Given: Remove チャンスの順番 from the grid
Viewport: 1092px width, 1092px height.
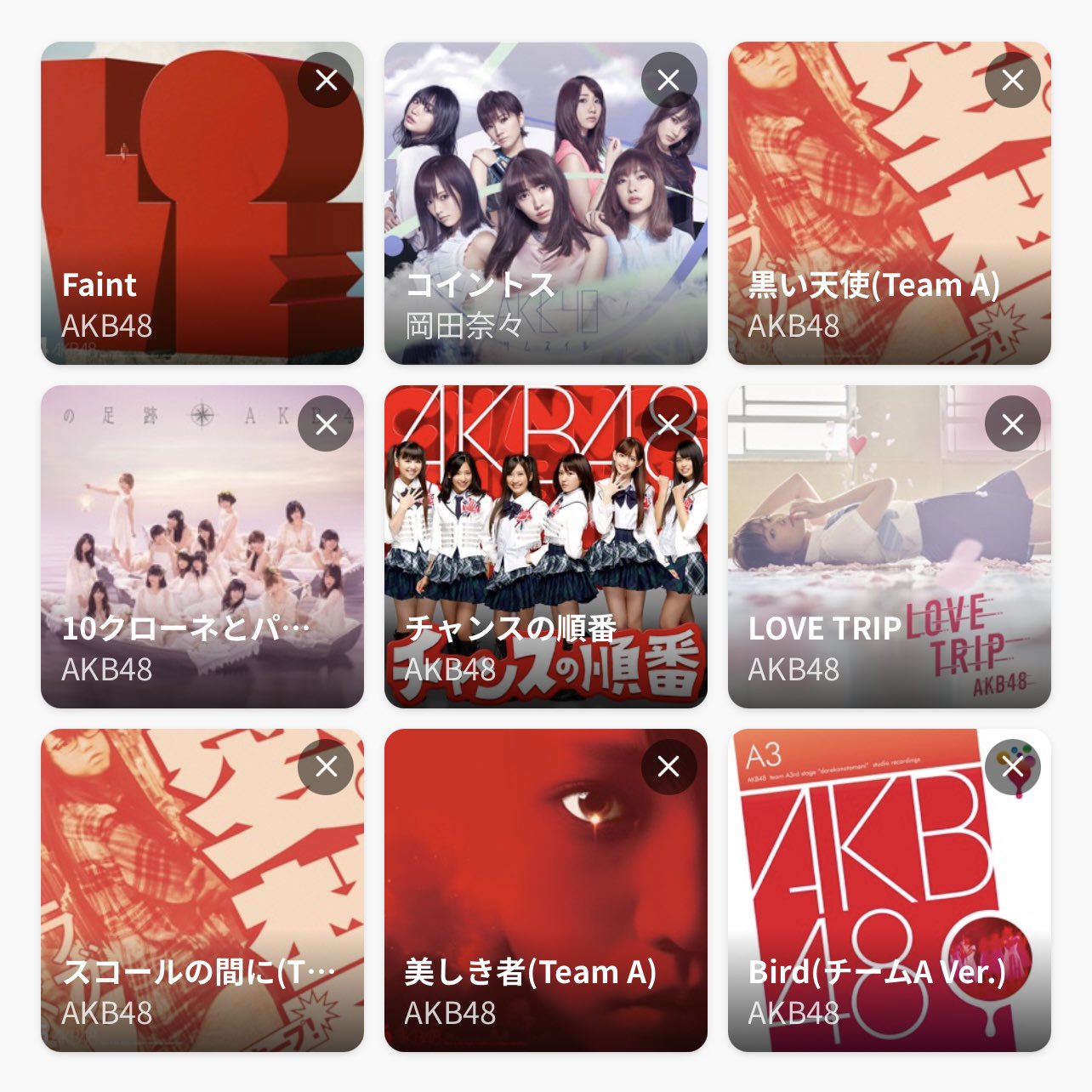Looking at the screenshot, I should point(669,424).
